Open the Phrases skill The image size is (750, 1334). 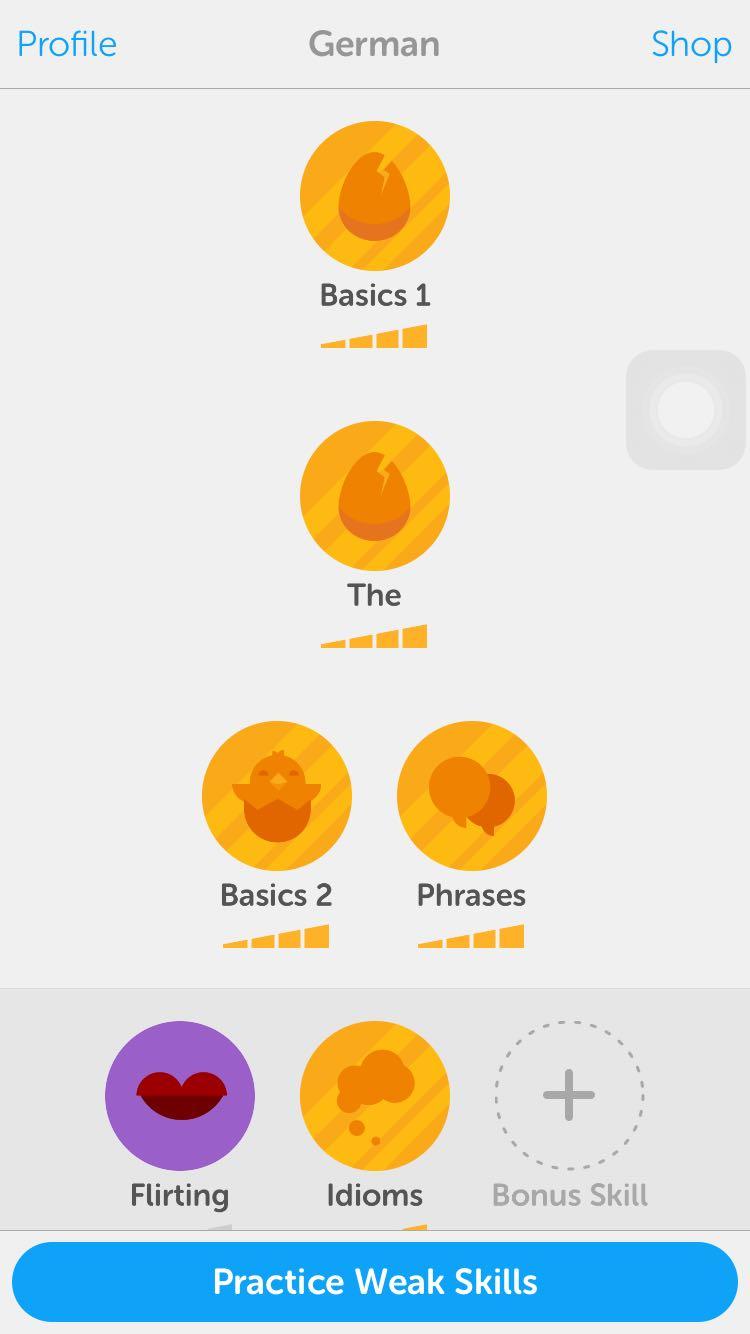tap(472, 796)
